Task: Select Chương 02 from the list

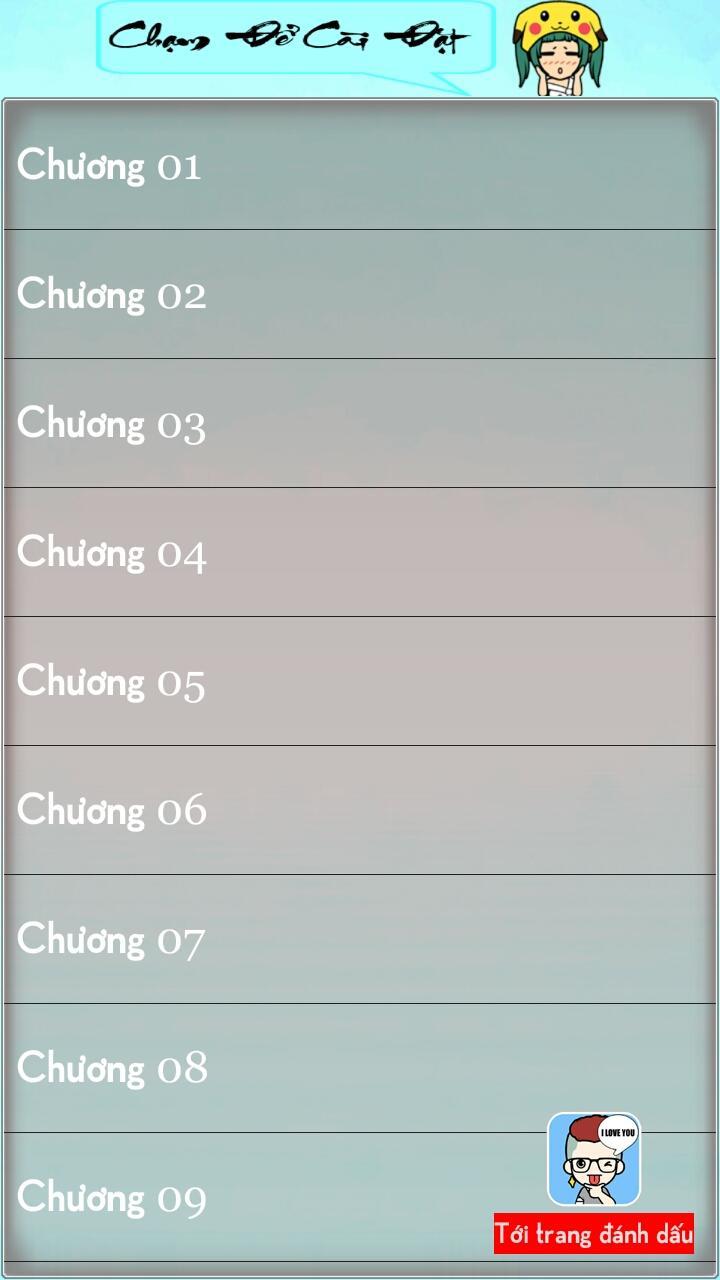Action: coord(360,294)
